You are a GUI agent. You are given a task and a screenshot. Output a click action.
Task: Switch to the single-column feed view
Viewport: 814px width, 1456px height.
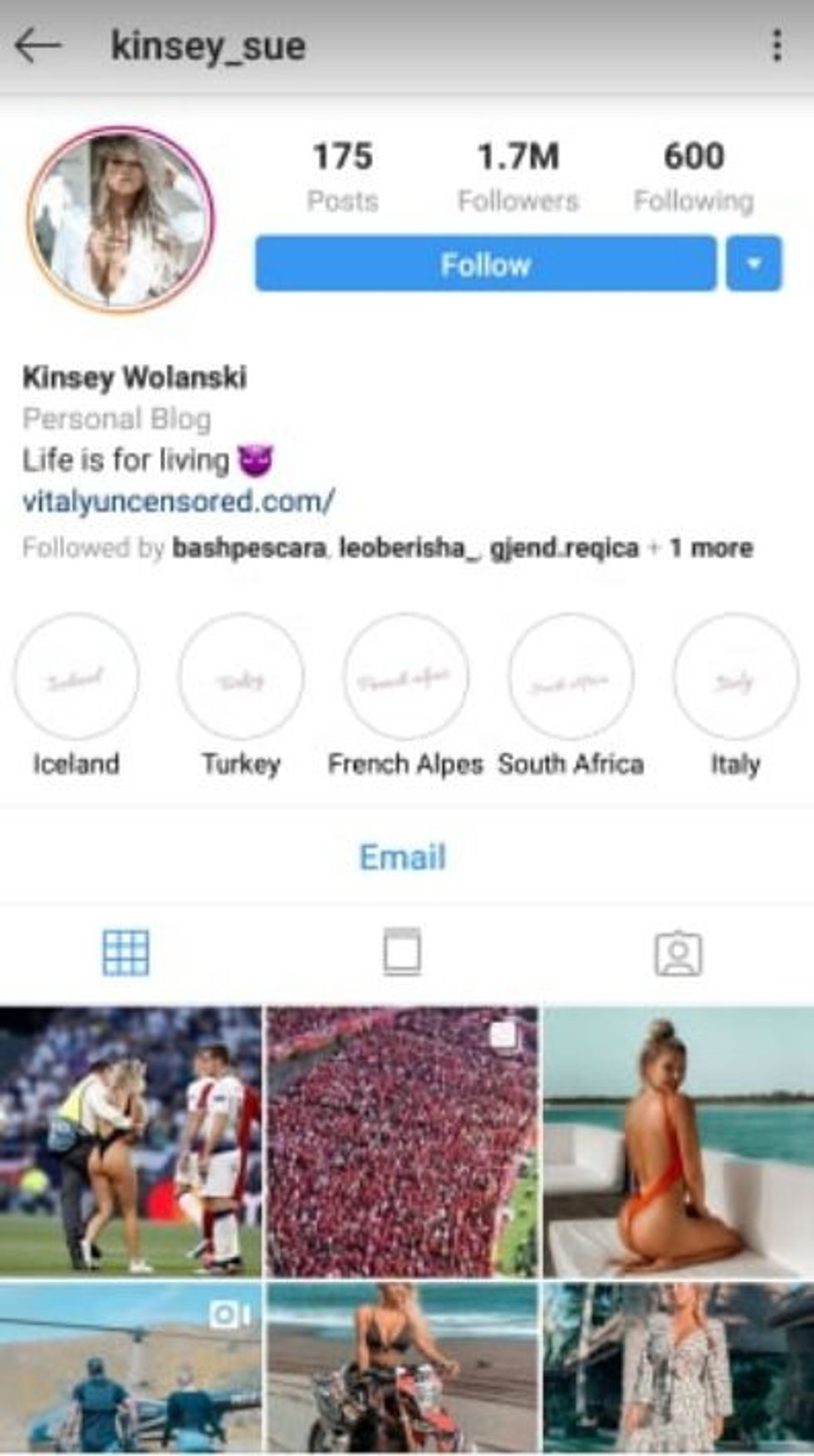pos(402,952)
